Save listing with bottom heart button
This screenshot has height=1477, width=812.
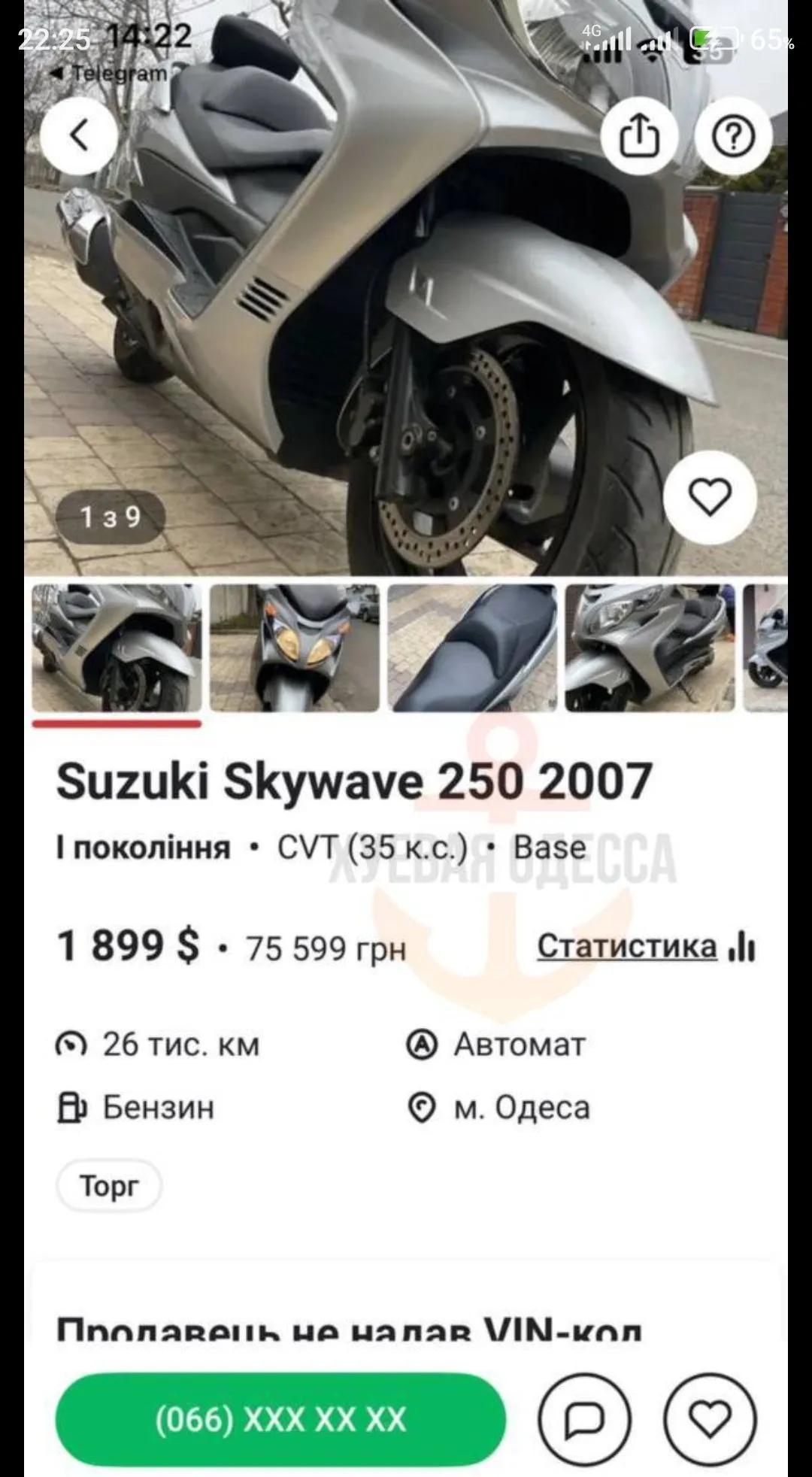(710, 1419)
